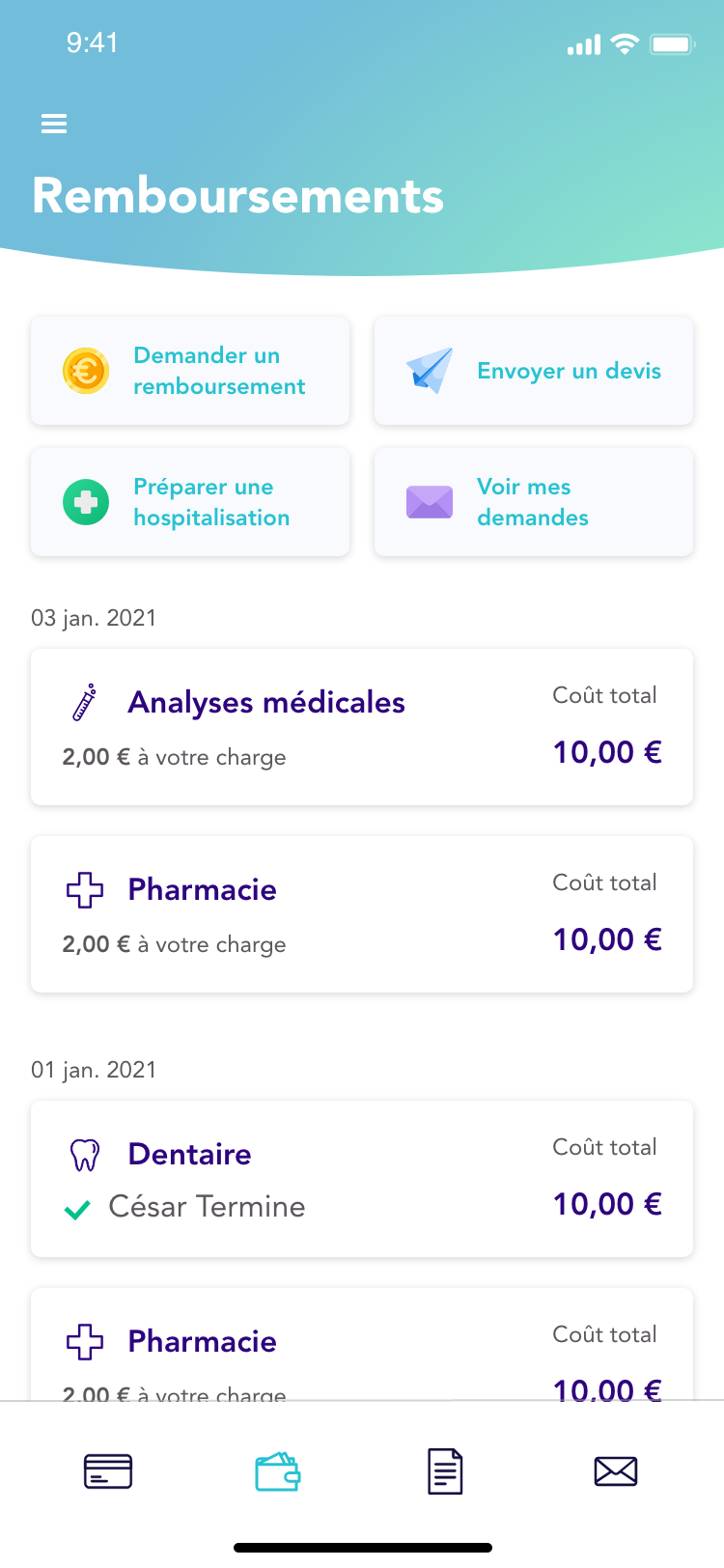The image size is (724, 1568).
Task: Open Préparer une hospitalisation
Action: 190,502
